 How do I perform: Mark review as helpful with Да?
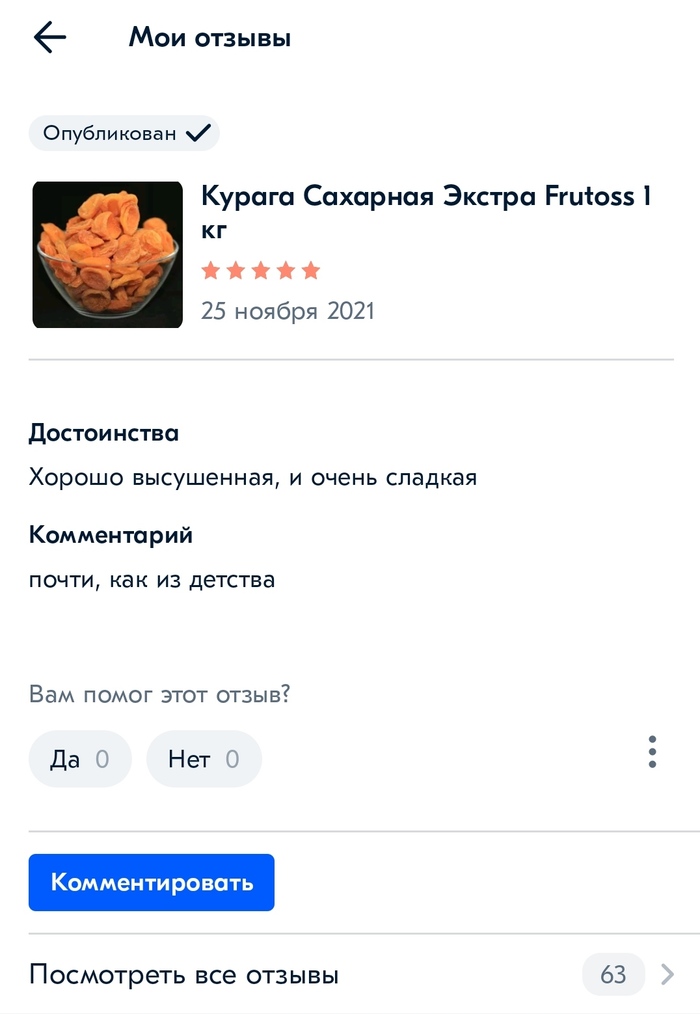tap(80, 759)
